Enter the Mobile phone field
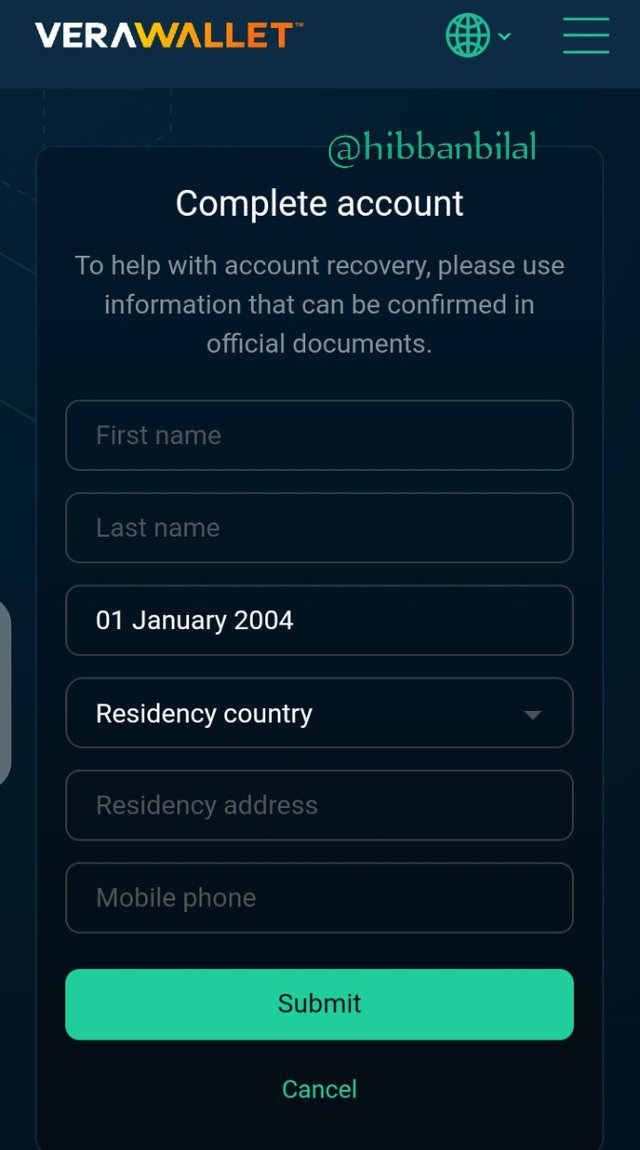This screenshot has height=1150, width=640. 319,897
